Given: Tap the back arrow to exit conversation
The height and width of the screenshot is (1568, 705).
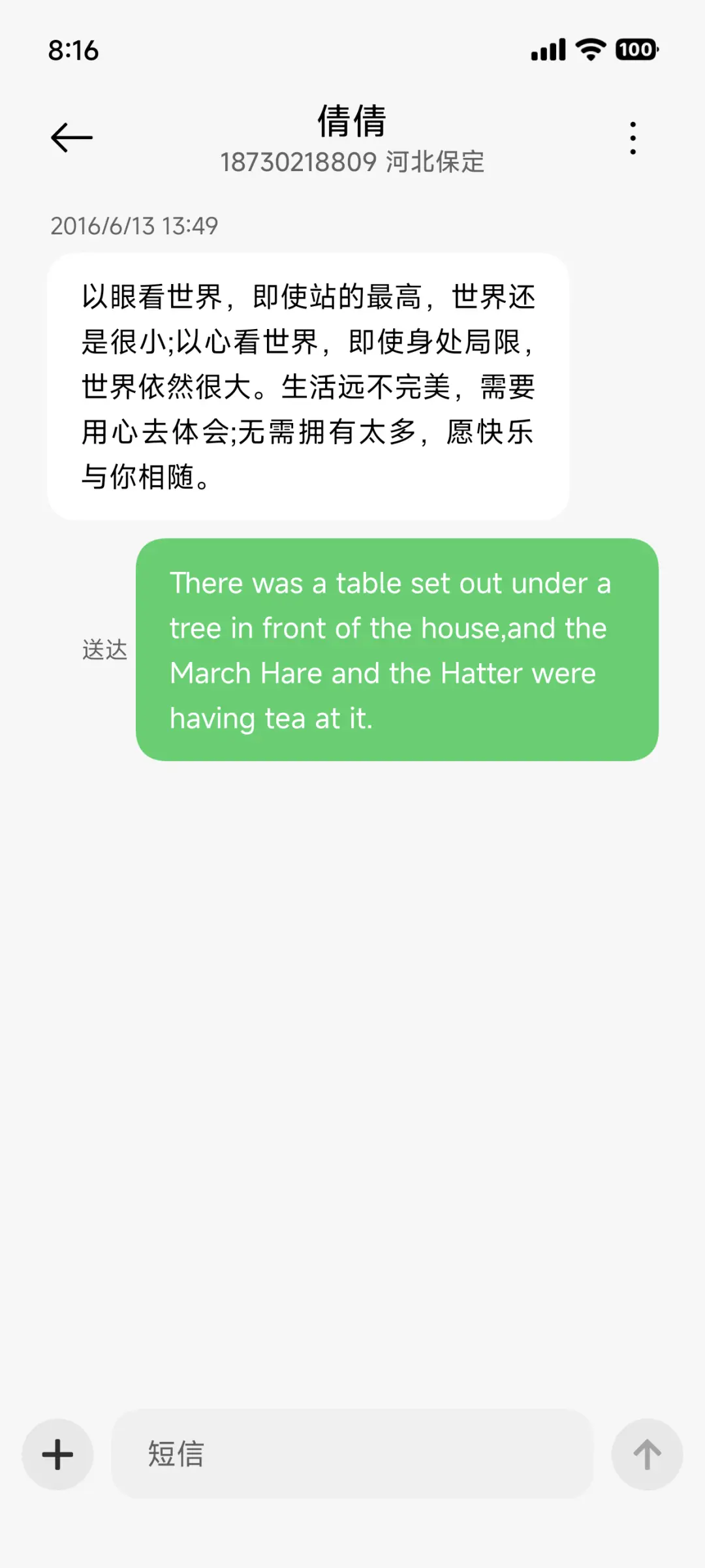Looking at the screenshot, I should [70, 137].
